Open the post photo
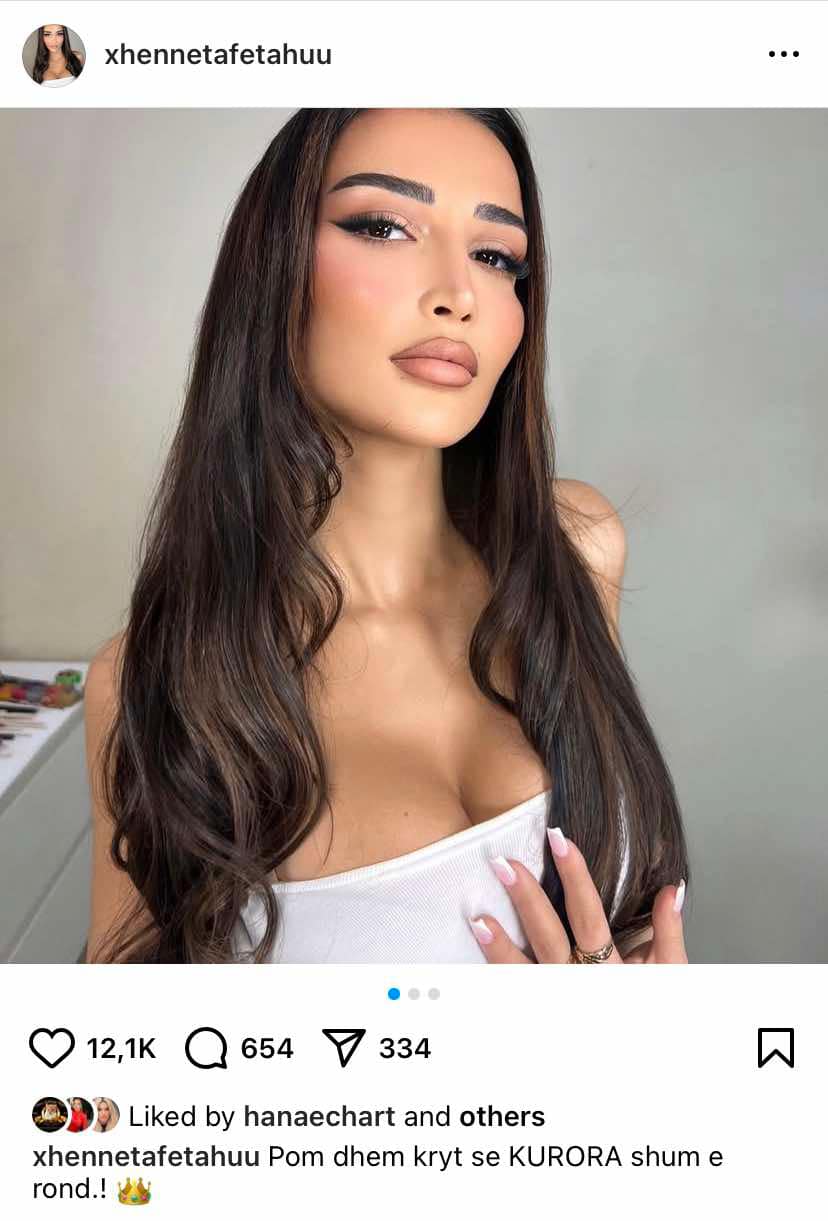The width and height of the screenshot is (828, 1221). (414, 535)
